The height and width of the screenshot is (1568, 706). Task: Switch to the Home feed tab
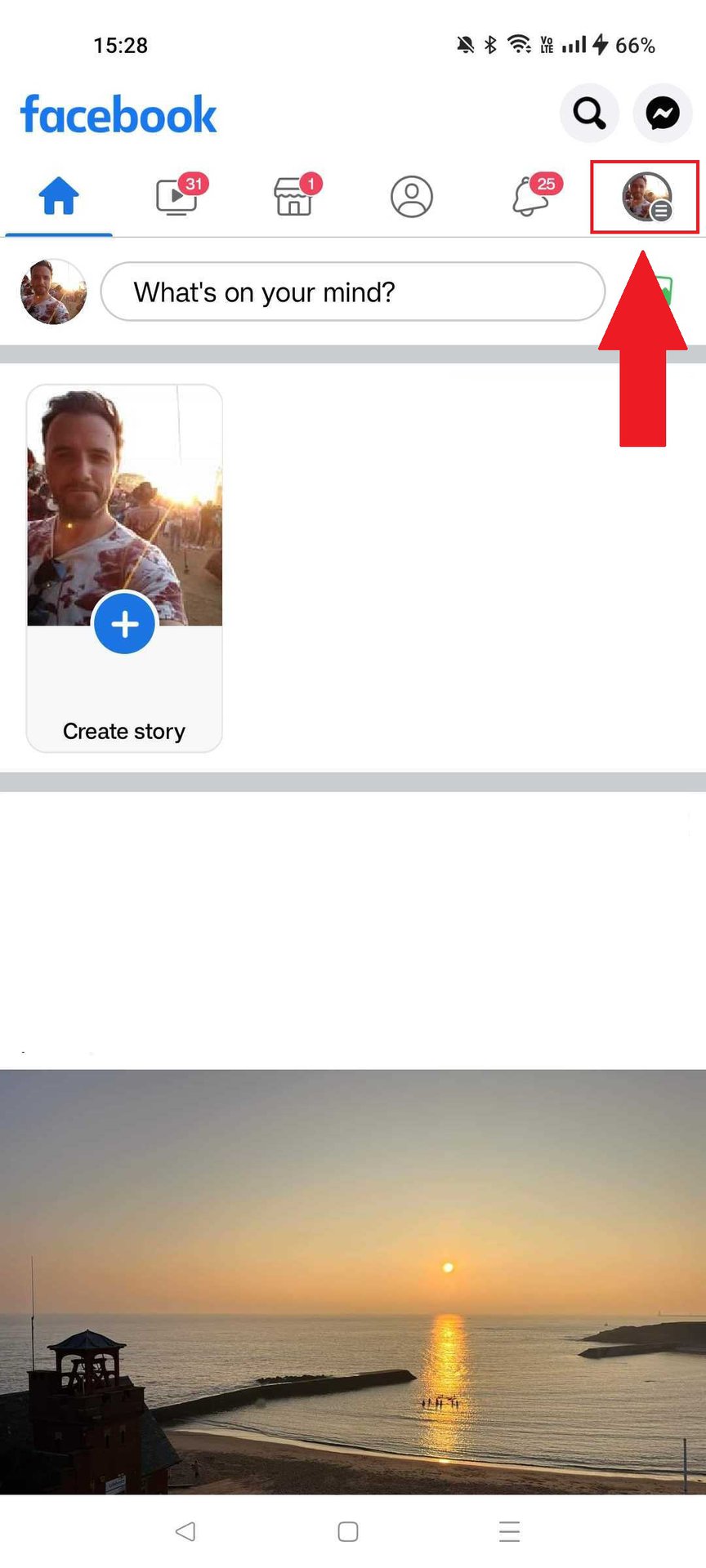(59, 197)
